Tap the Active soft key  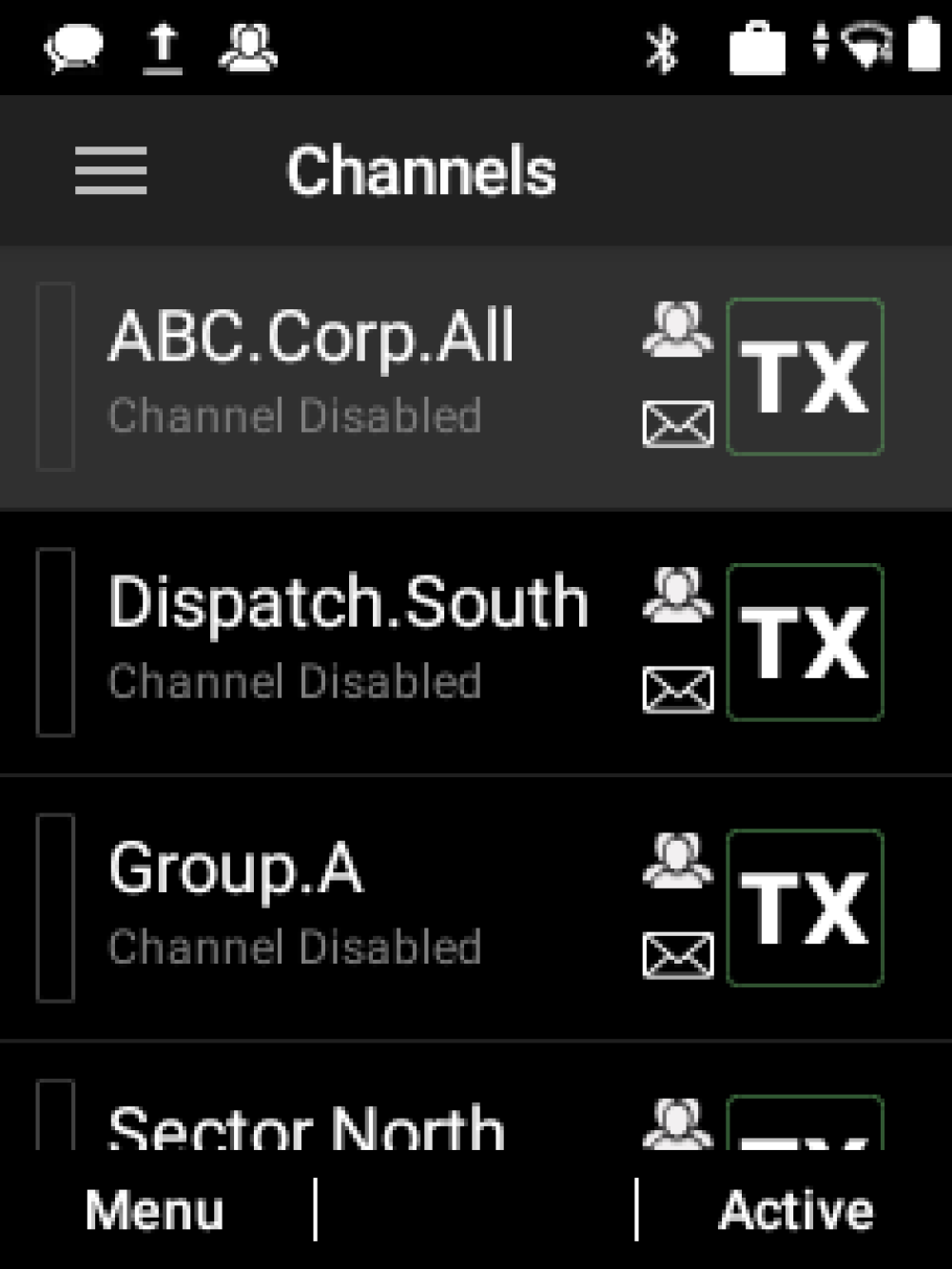tap(795, 1210)
